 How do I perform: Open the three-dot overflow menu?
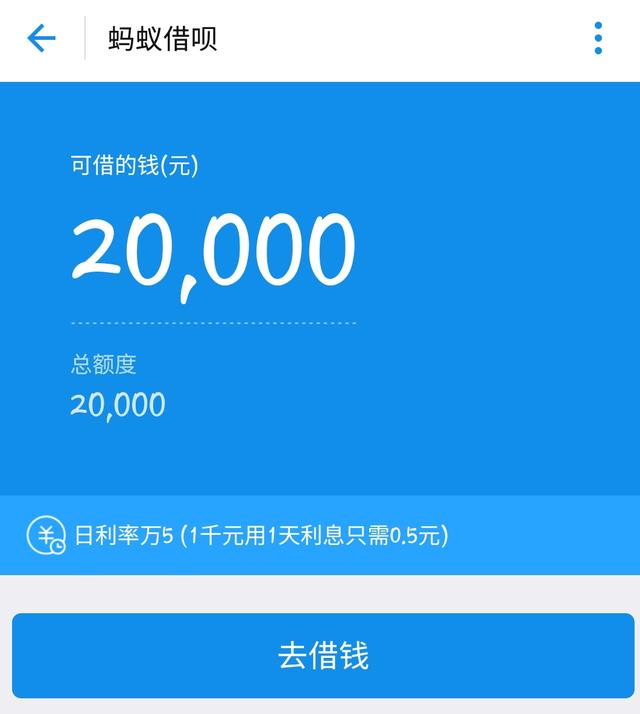[598, 39]
